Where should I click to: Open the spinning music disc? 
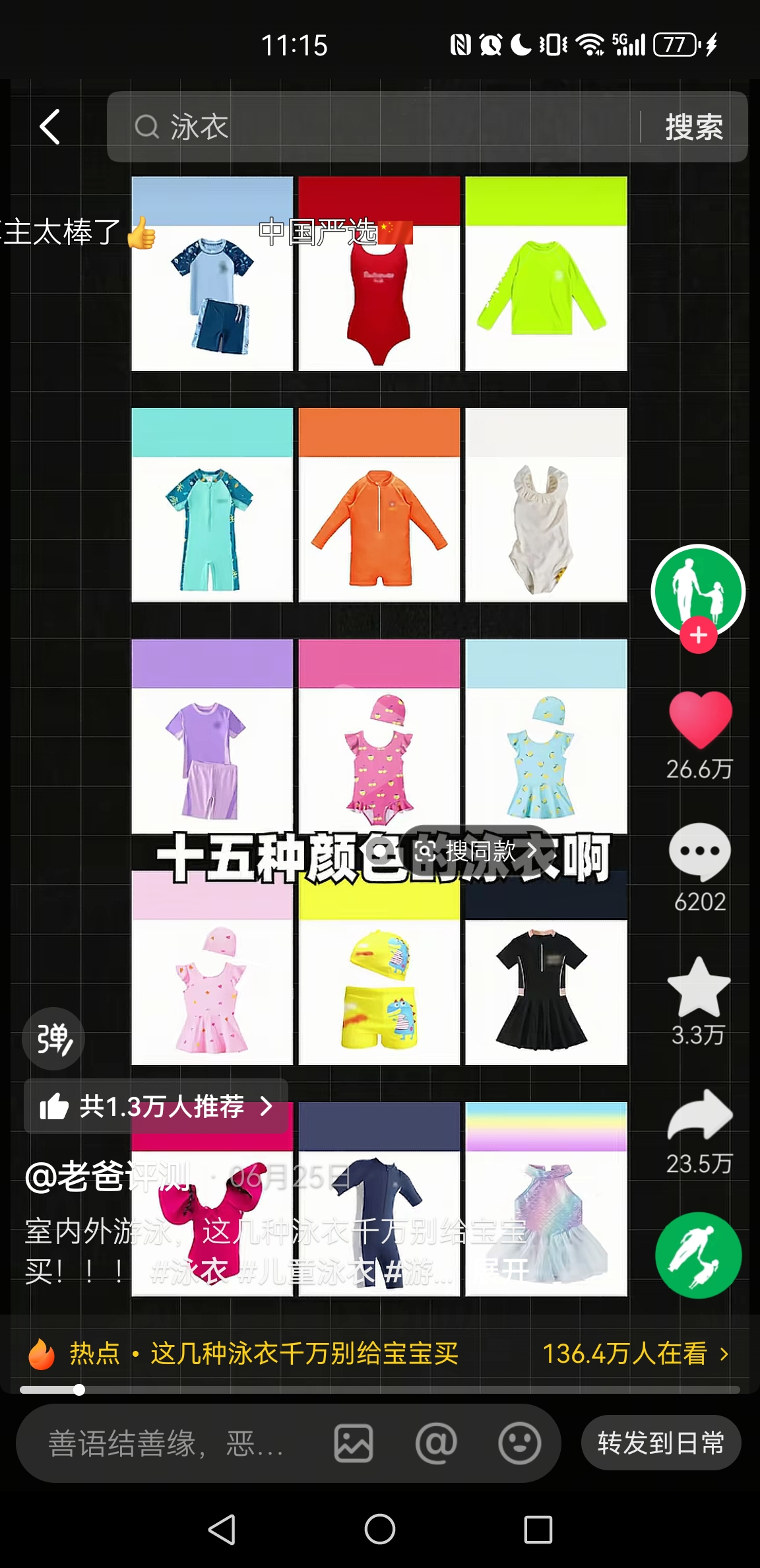(698, 1255)
